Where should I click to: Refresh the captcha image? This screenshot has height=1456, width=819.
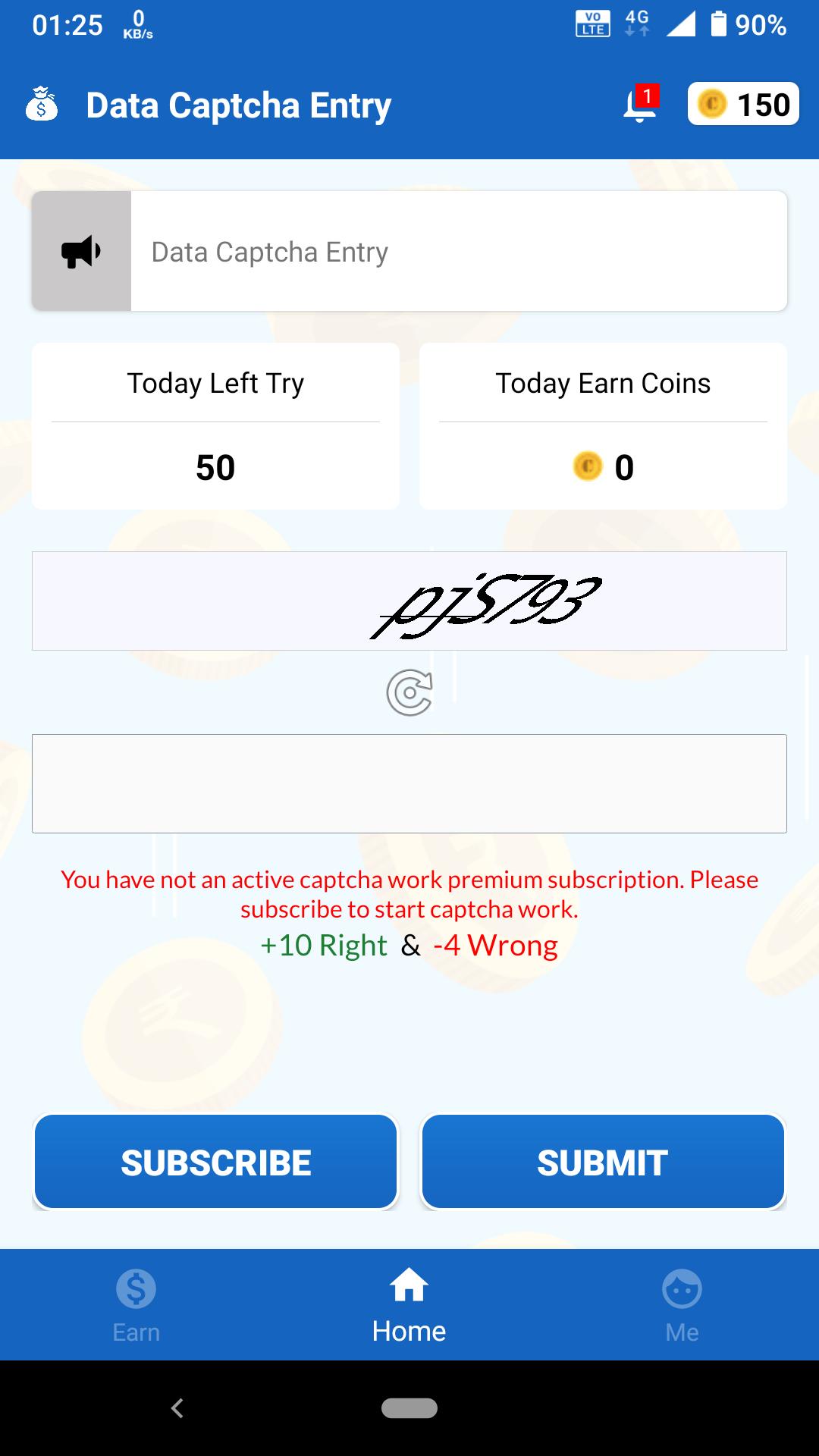[x=409, y=692]
